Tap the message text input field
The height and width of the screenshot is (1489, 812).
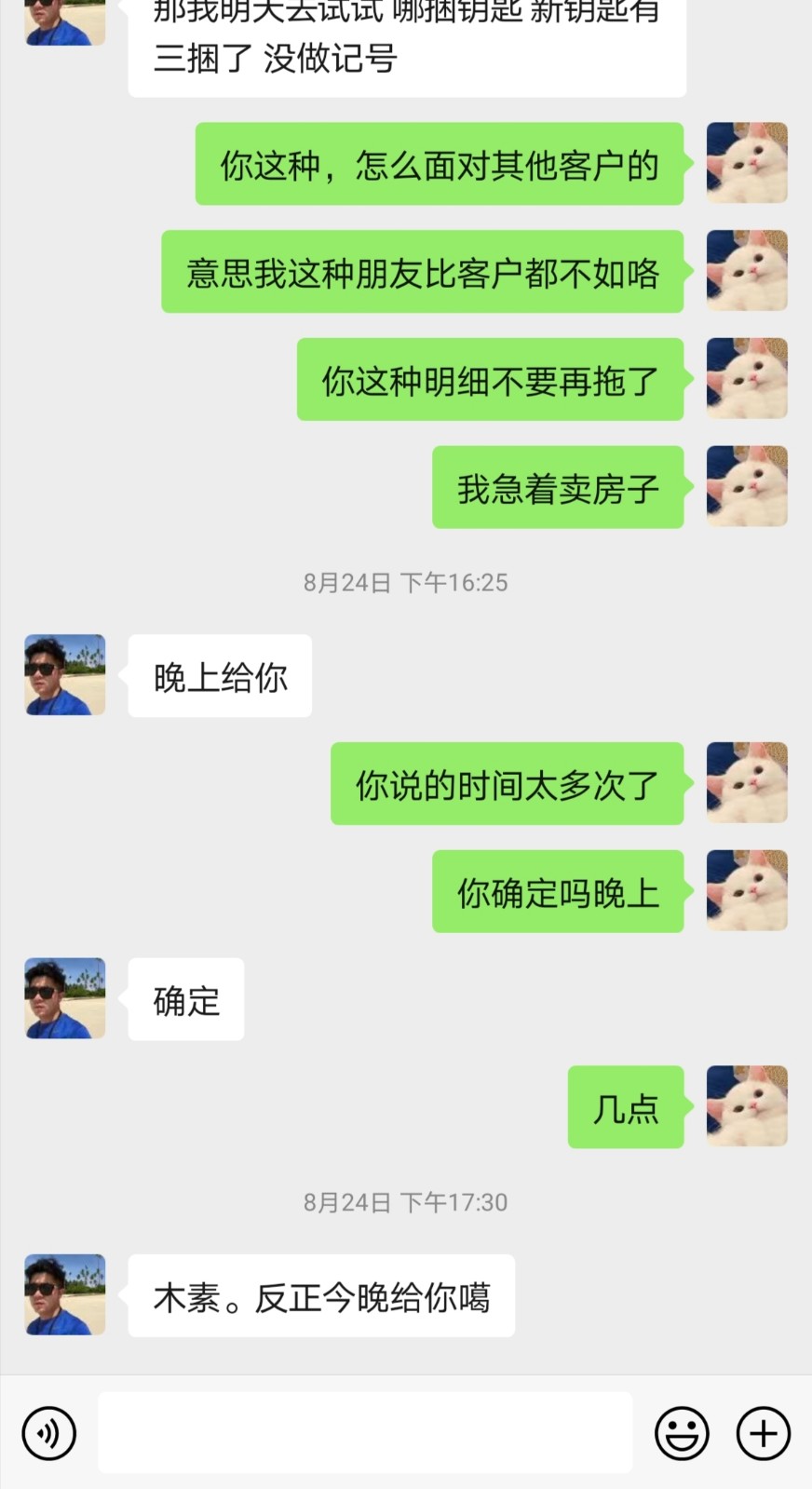coord(364,1433)
